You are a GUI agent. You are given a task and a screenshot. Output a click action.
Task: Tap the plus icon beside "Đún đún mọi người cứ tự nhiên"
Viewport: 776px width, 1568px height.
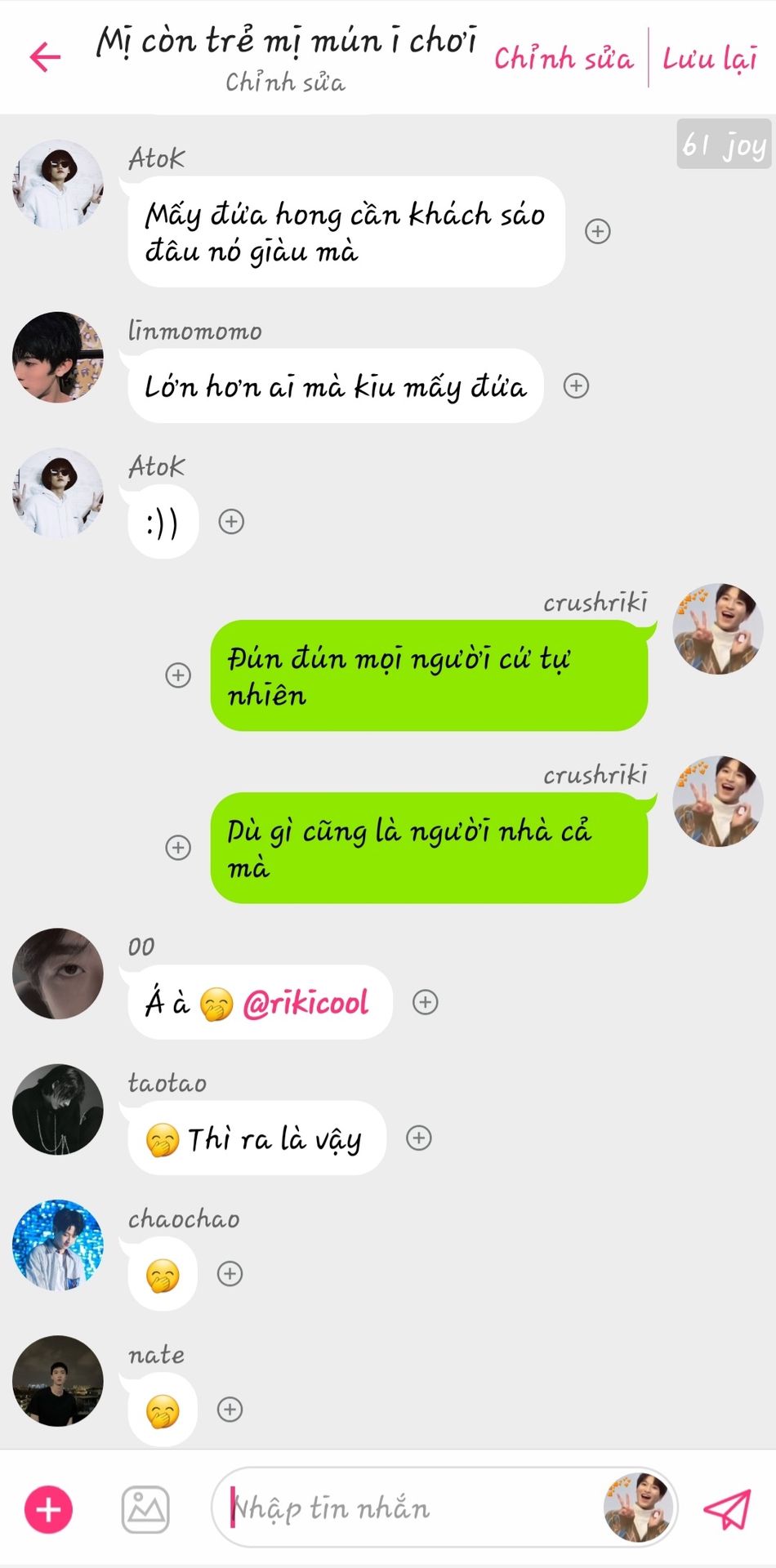tap(178, 675)
